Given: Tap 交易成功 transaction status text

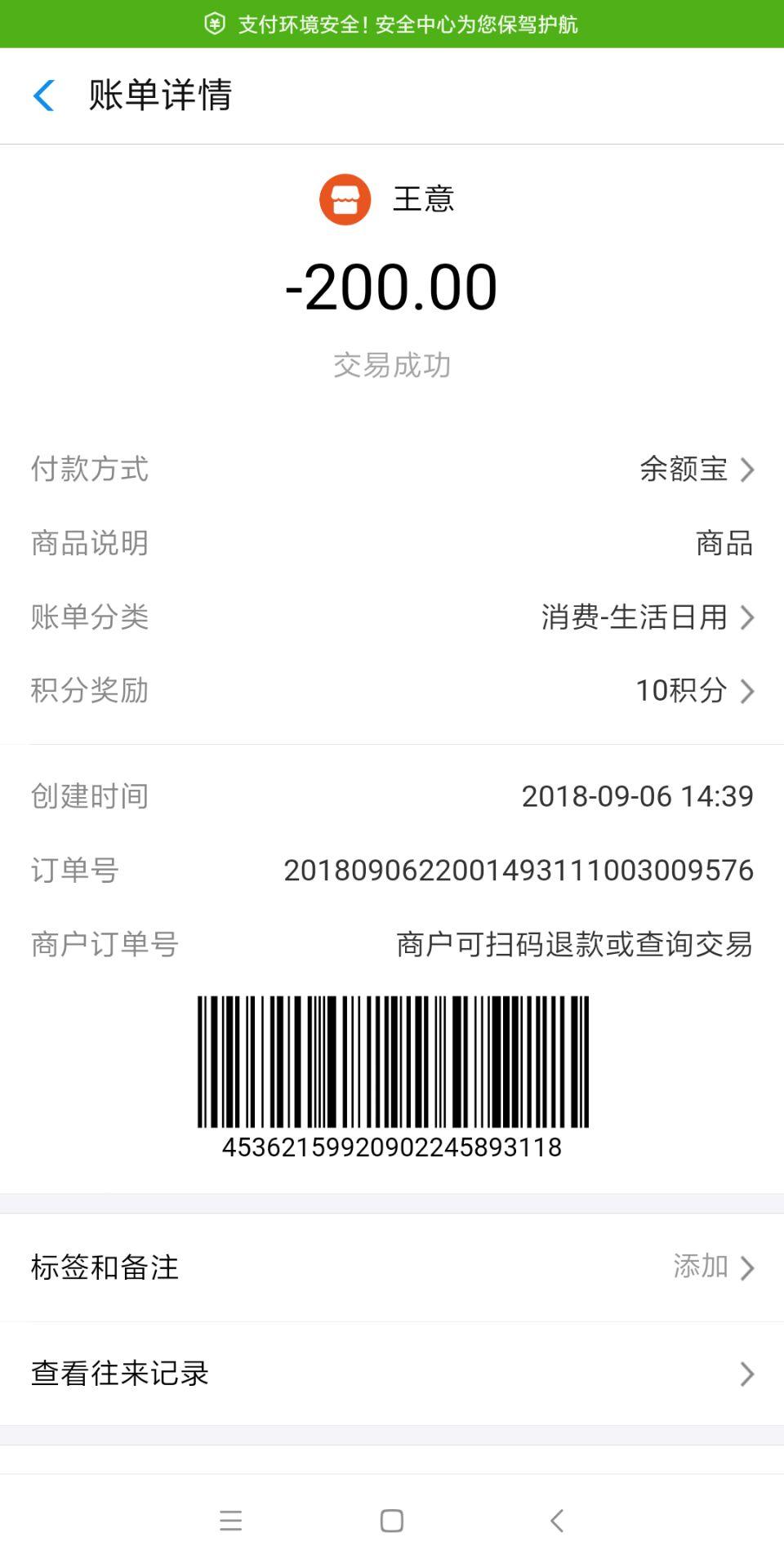Looking at the screenshot, I should pyautogui.click(x=392, y=365).
